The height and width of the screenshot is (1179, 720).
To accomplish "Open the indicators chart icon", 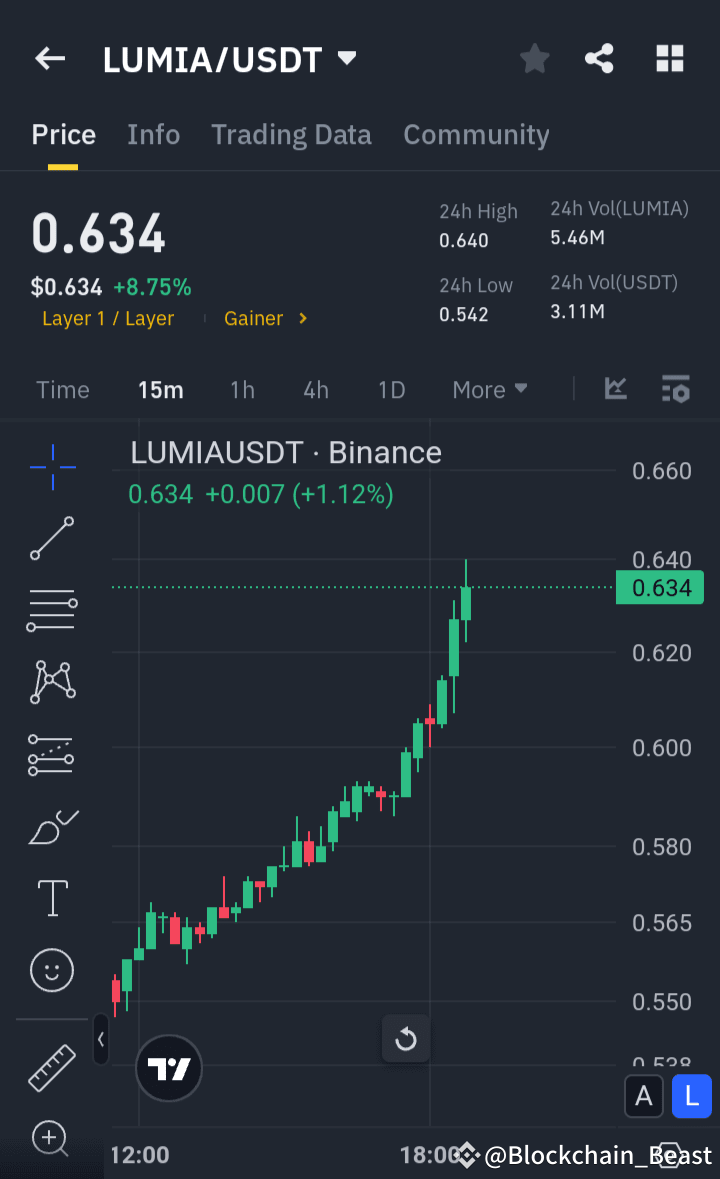I will click(x=615, y=389).
